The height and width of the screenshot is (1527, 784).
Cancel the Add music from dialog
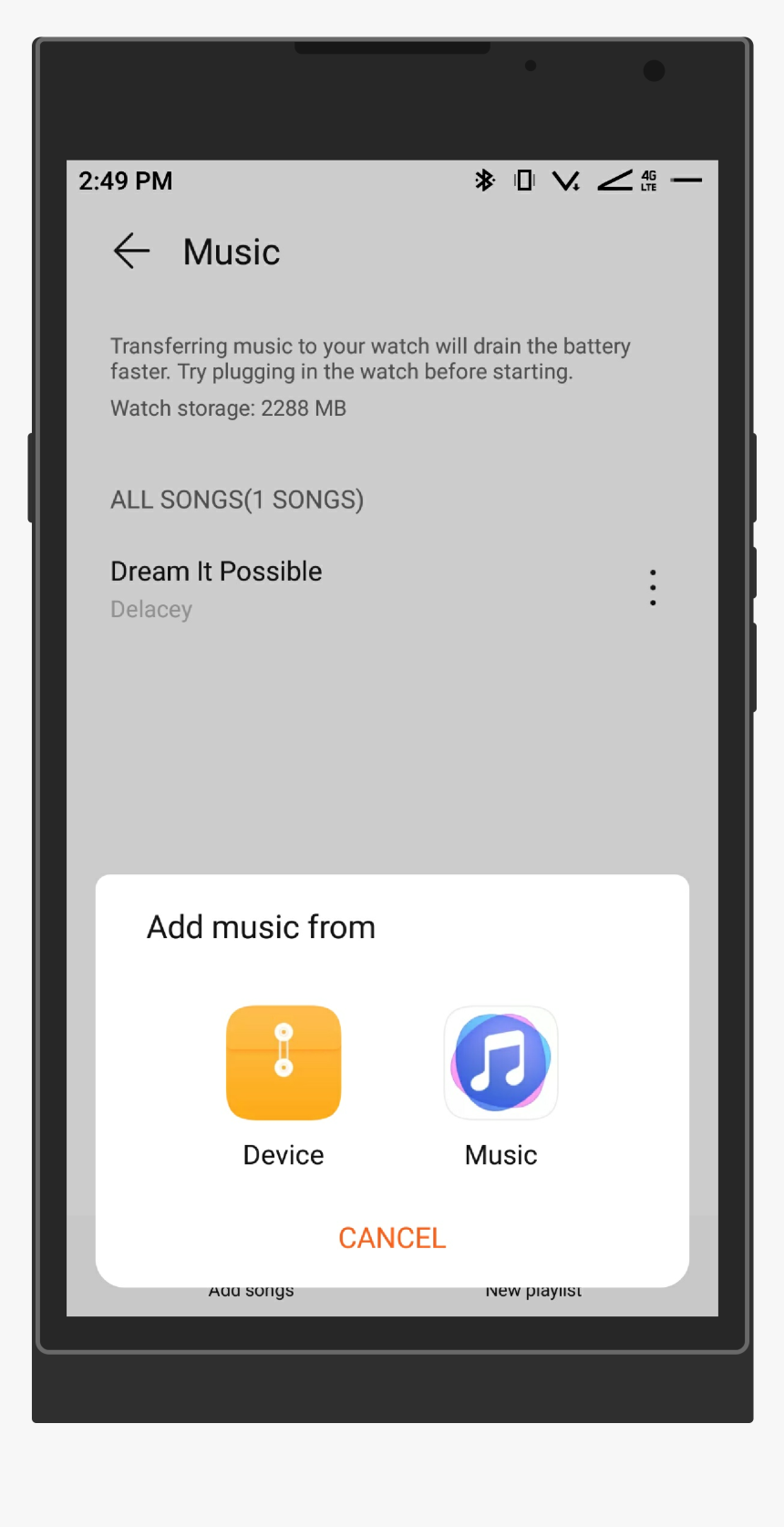(x=392, y=1238)
